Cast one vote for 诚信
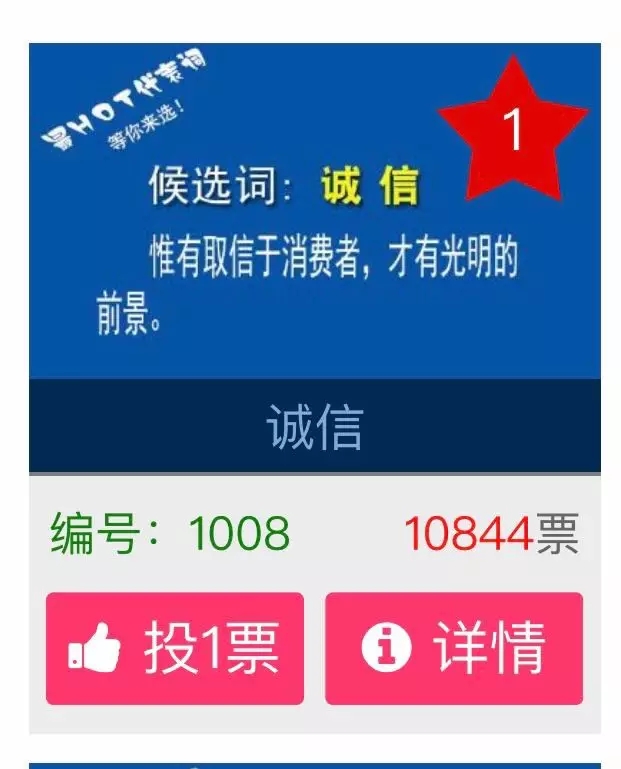The height and width of the screenshot is (769, 621). tap(175, 648)
